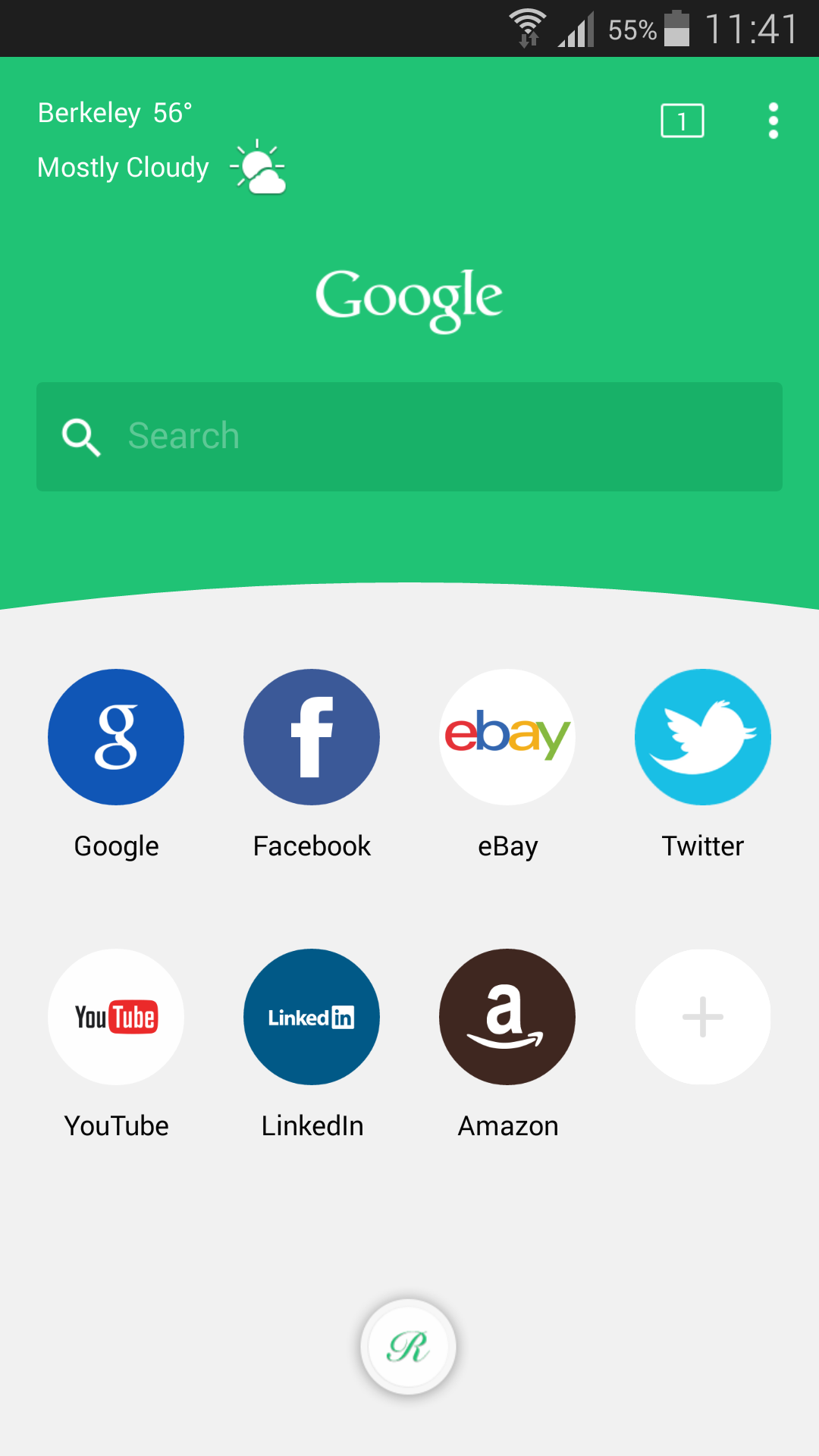The height and width of the screenshot is (1456, 819).
Task: Tap the round R button at the bottom
Action: [409, 1347]
